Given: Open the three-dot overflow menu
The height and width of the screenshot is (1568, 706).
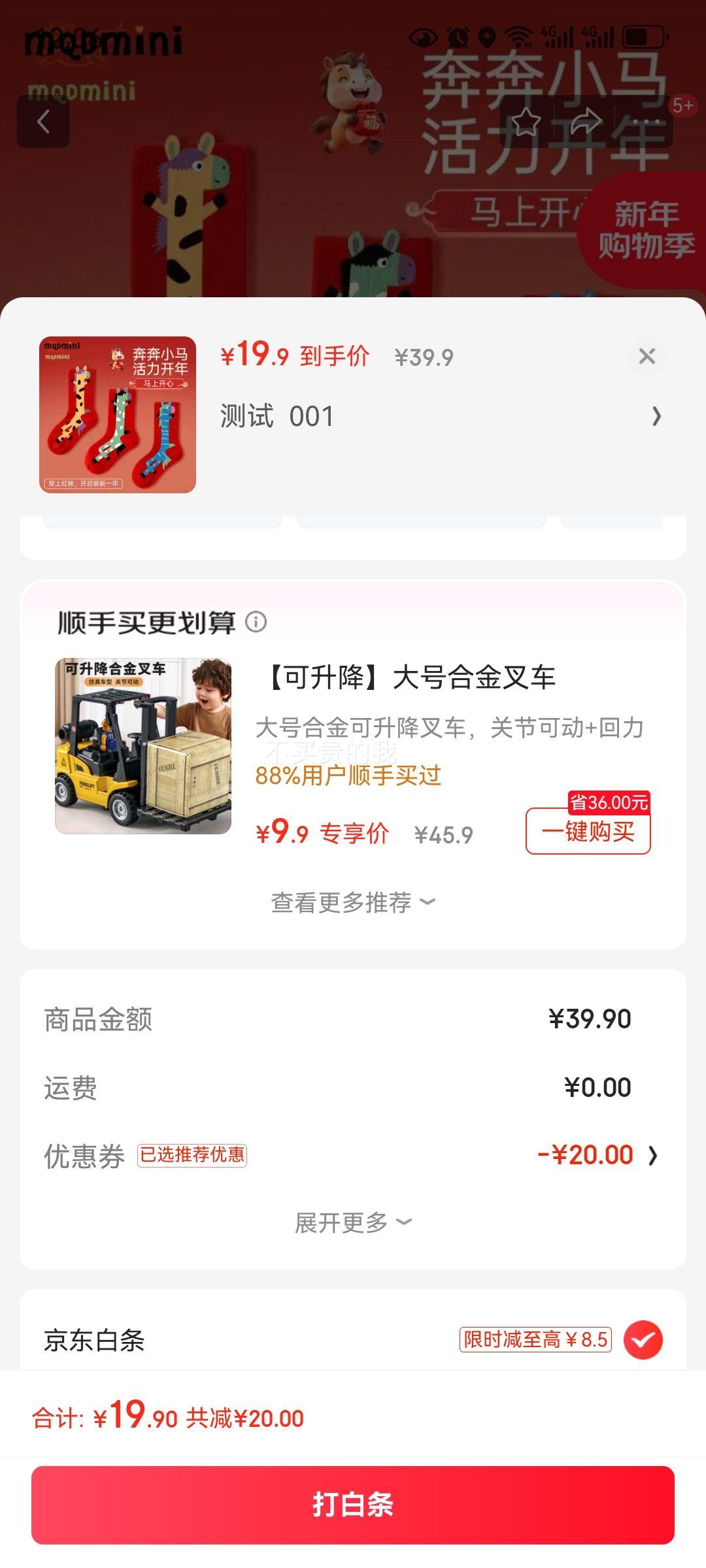Looking at the screenshot, I should pyautogui.click(x=646, y=122).
